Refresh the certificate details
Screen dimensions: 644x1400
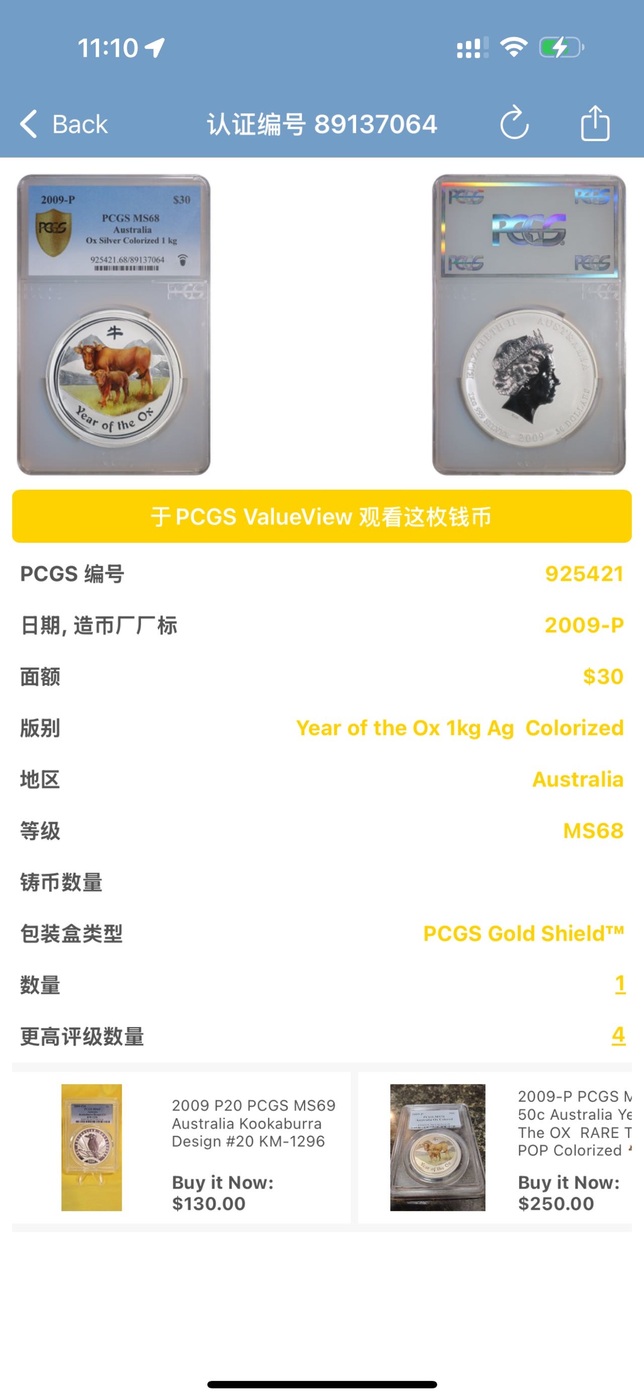coord(514,124)
